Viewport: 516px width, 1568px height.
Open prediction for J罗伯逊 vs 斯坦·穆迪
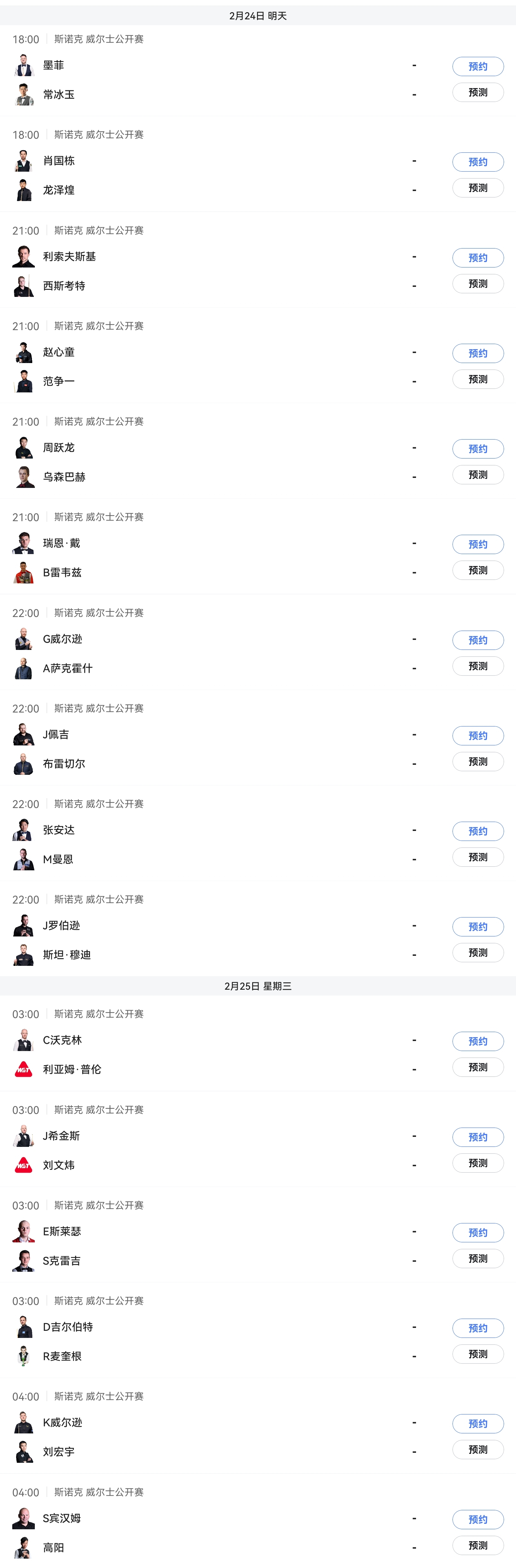(x=478, y=953)
